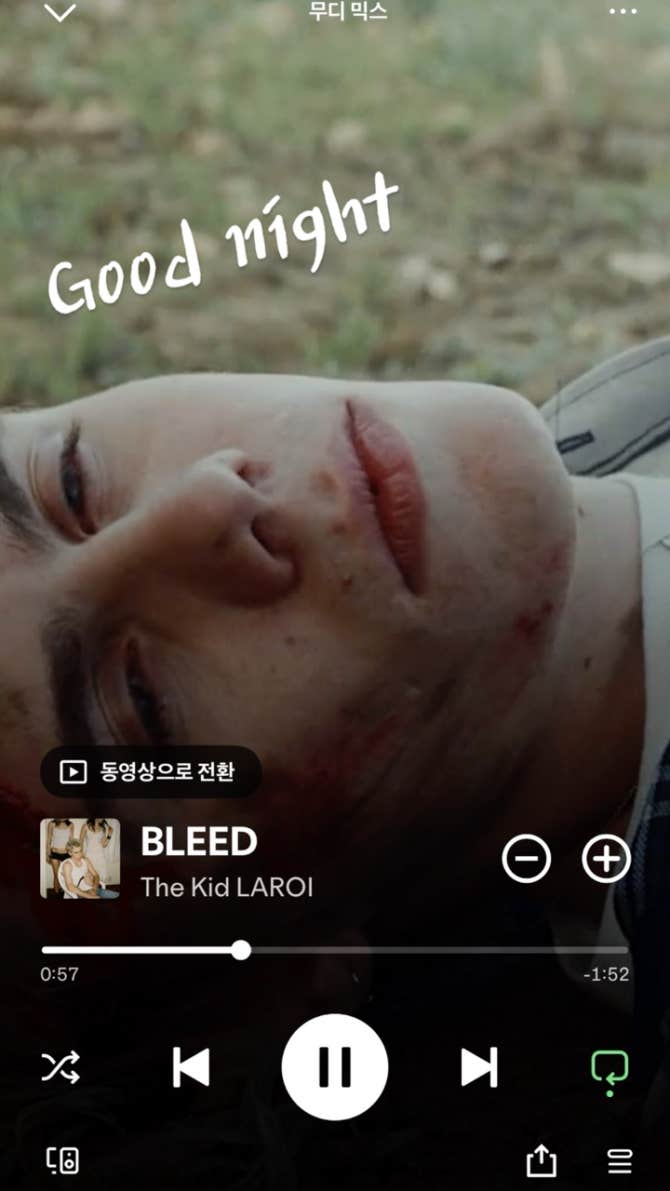Viewport: 670px width, 1191px height.
Task: Skip to the previous track
Action: click(x=191, y=1068)
